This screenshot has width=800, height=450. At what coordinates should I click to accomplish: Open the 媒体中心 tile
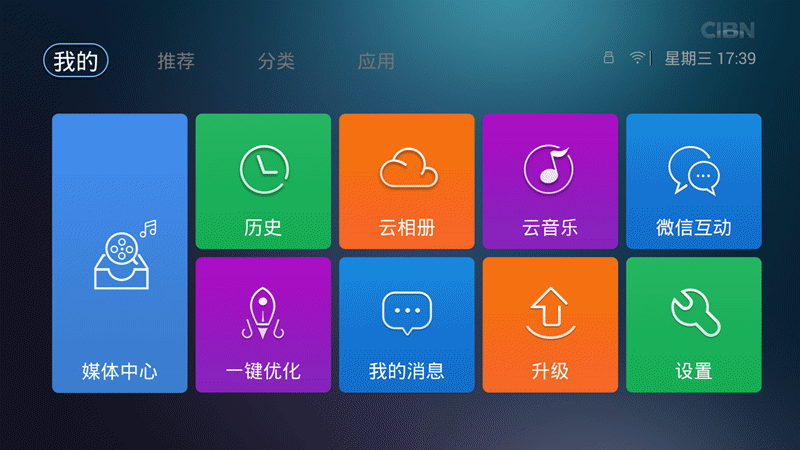pos(120,253)
